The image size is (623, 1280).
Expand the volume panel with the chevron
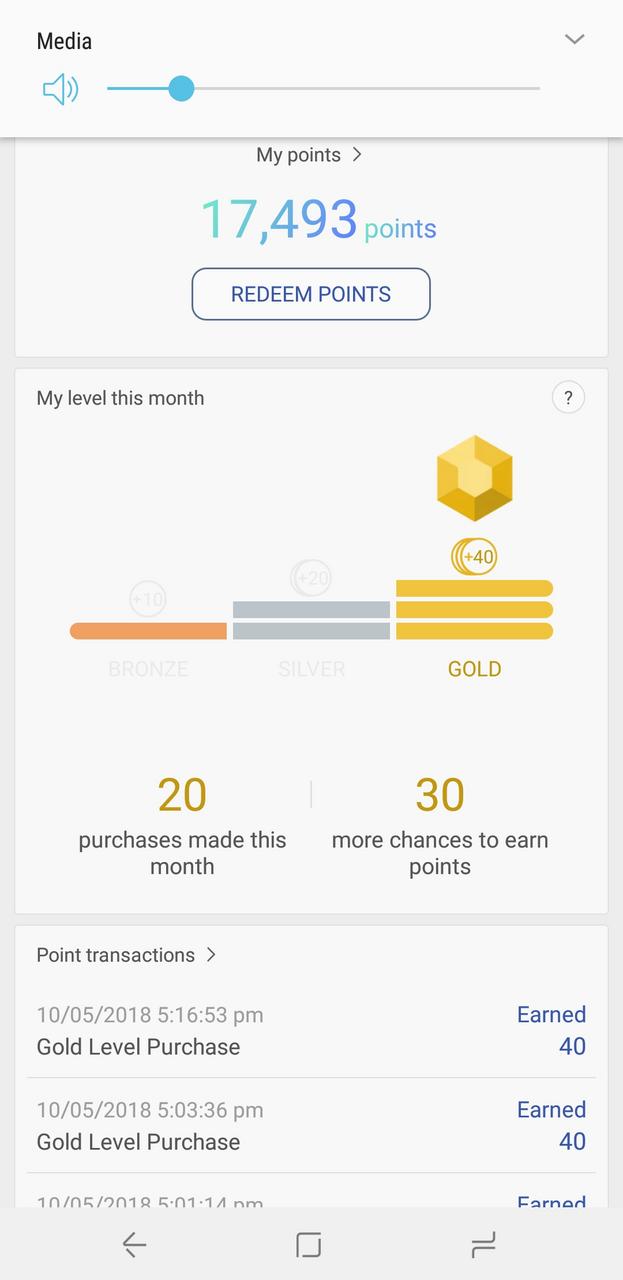coord(574,40)
